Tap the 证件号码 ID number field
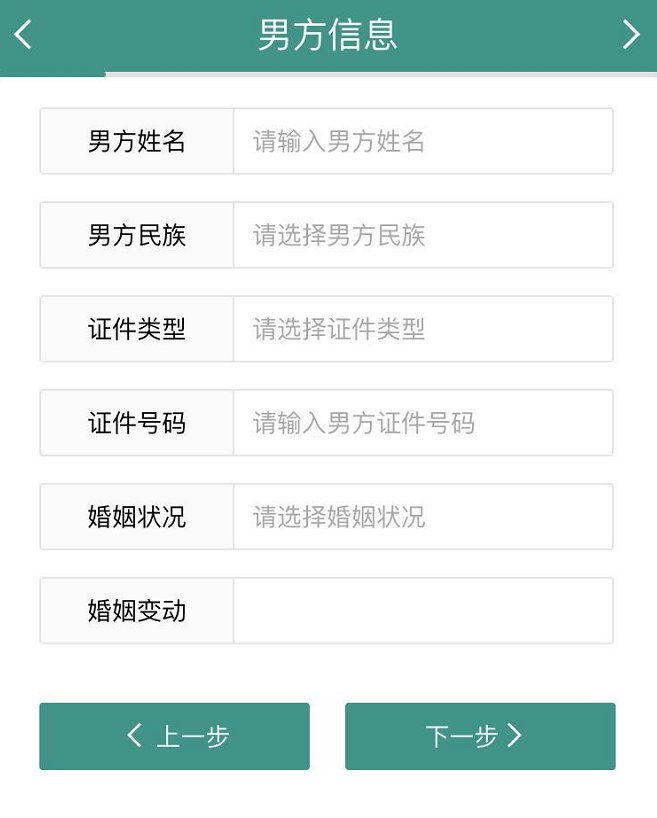Viewport: 657px width, 818px height. (x=422, y=423)
